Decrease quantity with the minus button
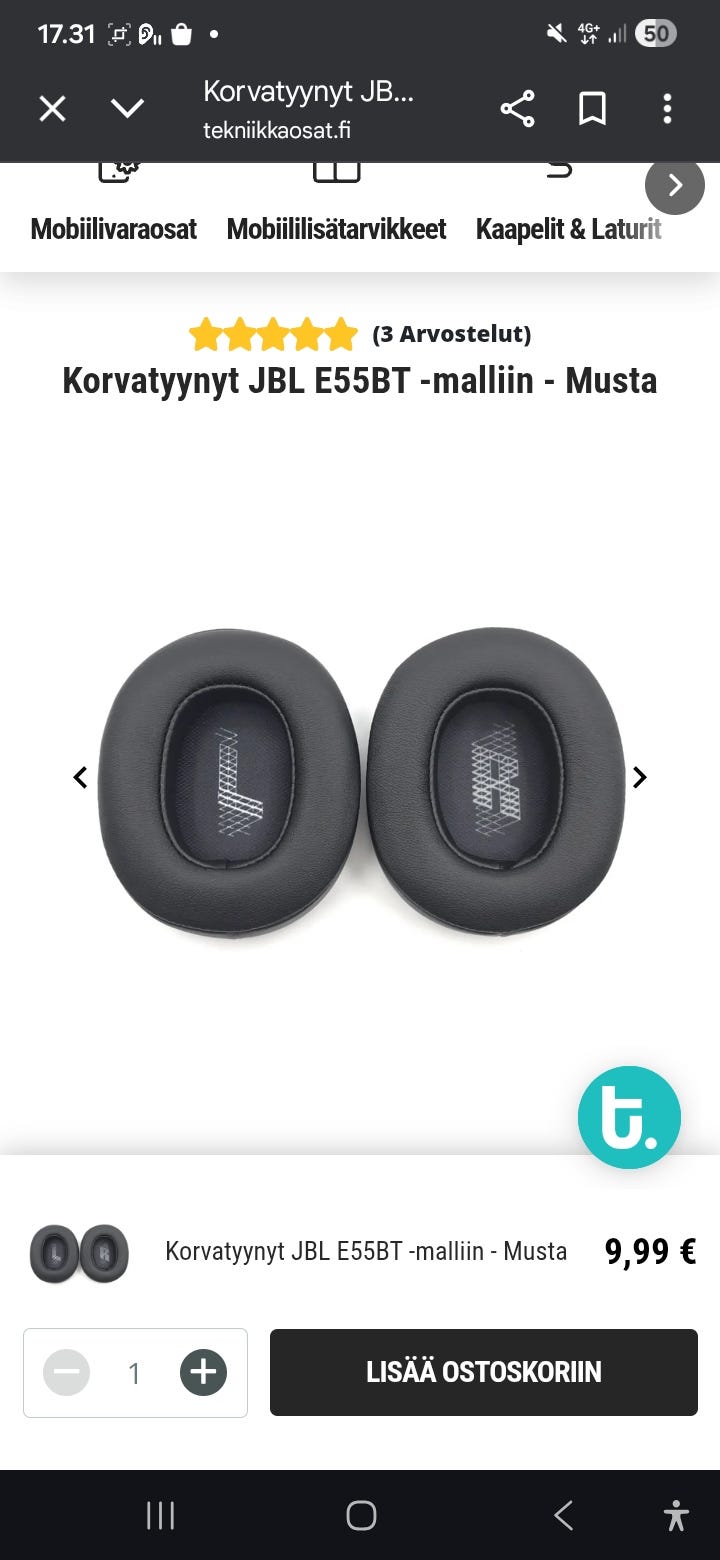The image size is (720, 1560). pos(67,1372)
